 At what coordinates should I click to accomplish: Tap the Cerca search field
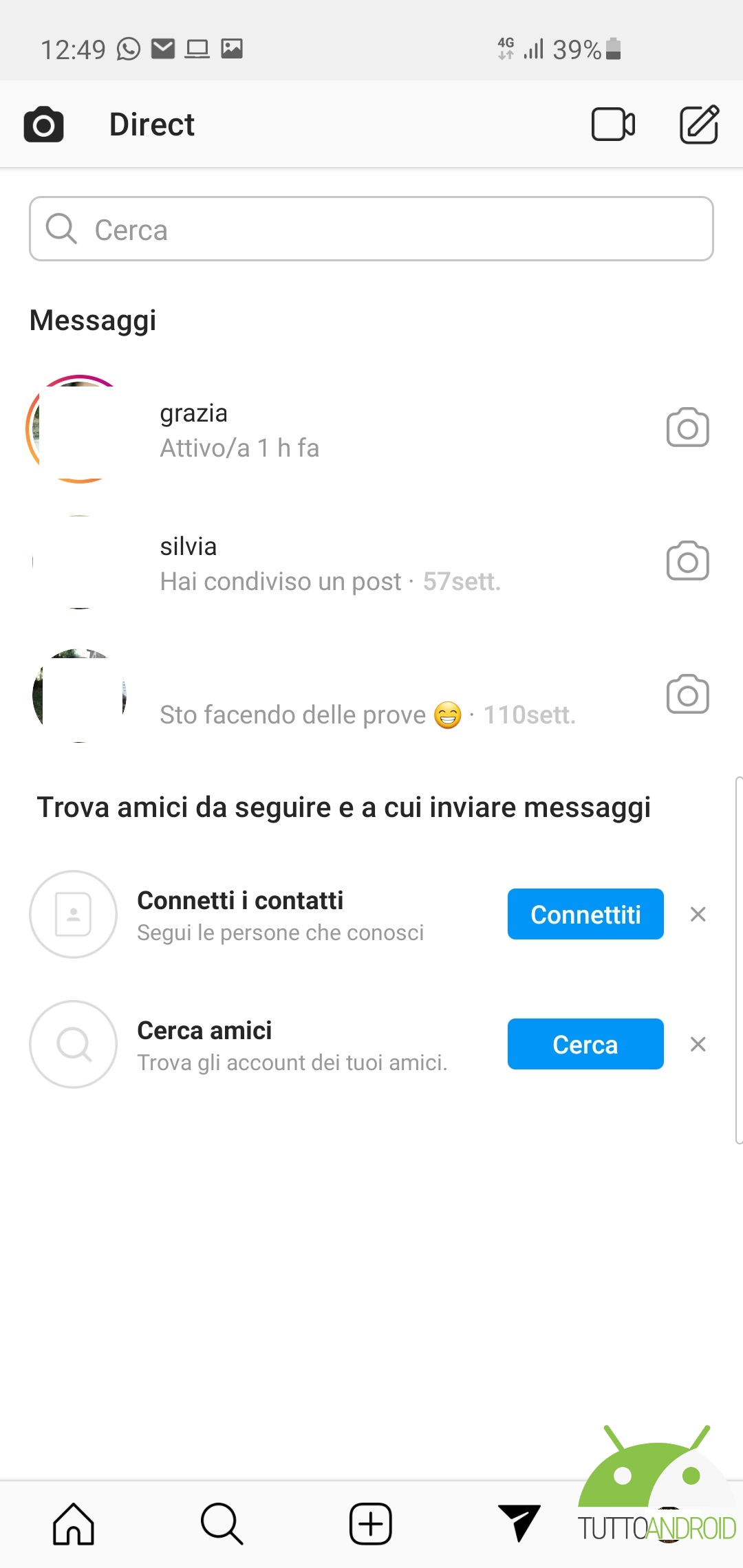371,229
